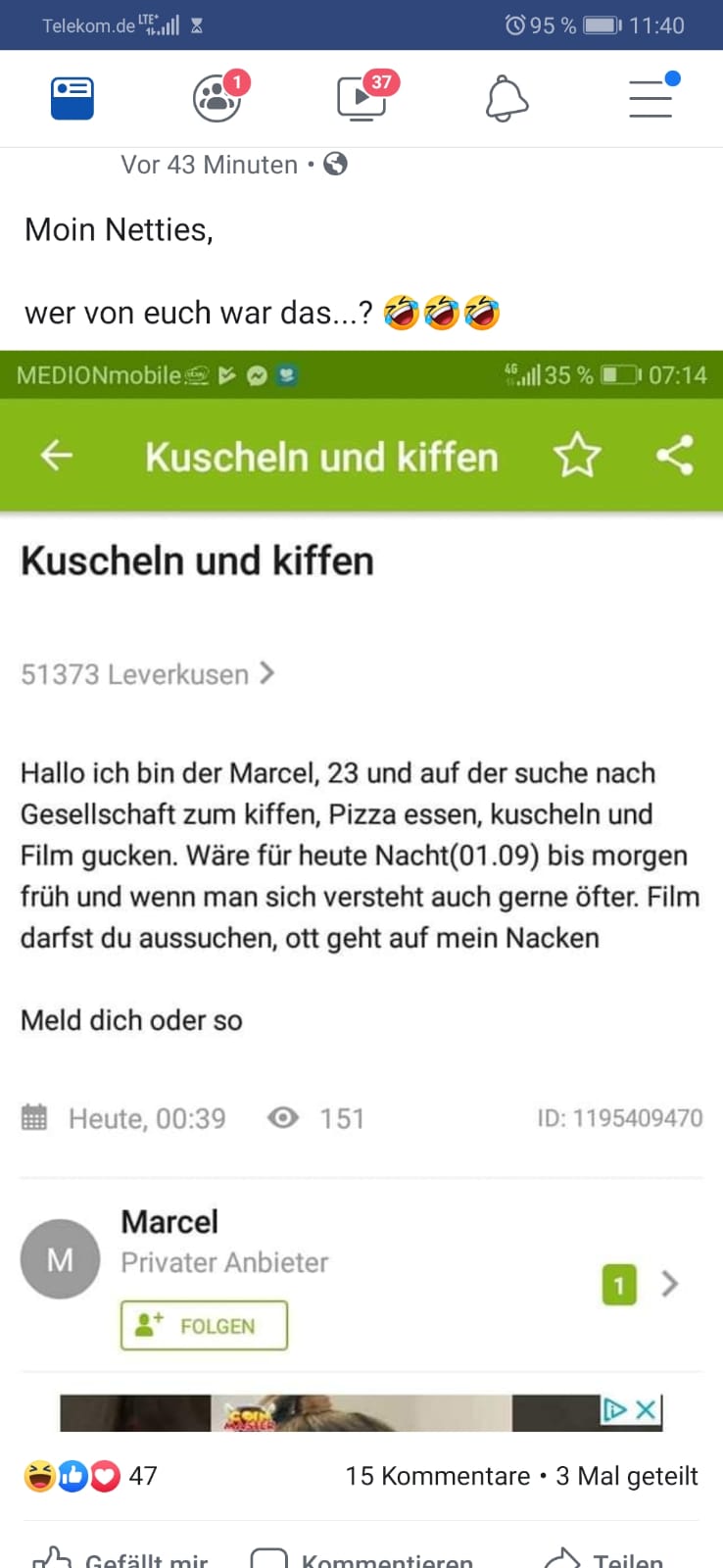
Task: View the 47 reactions on the post
Action: [x=90, y=1476]
